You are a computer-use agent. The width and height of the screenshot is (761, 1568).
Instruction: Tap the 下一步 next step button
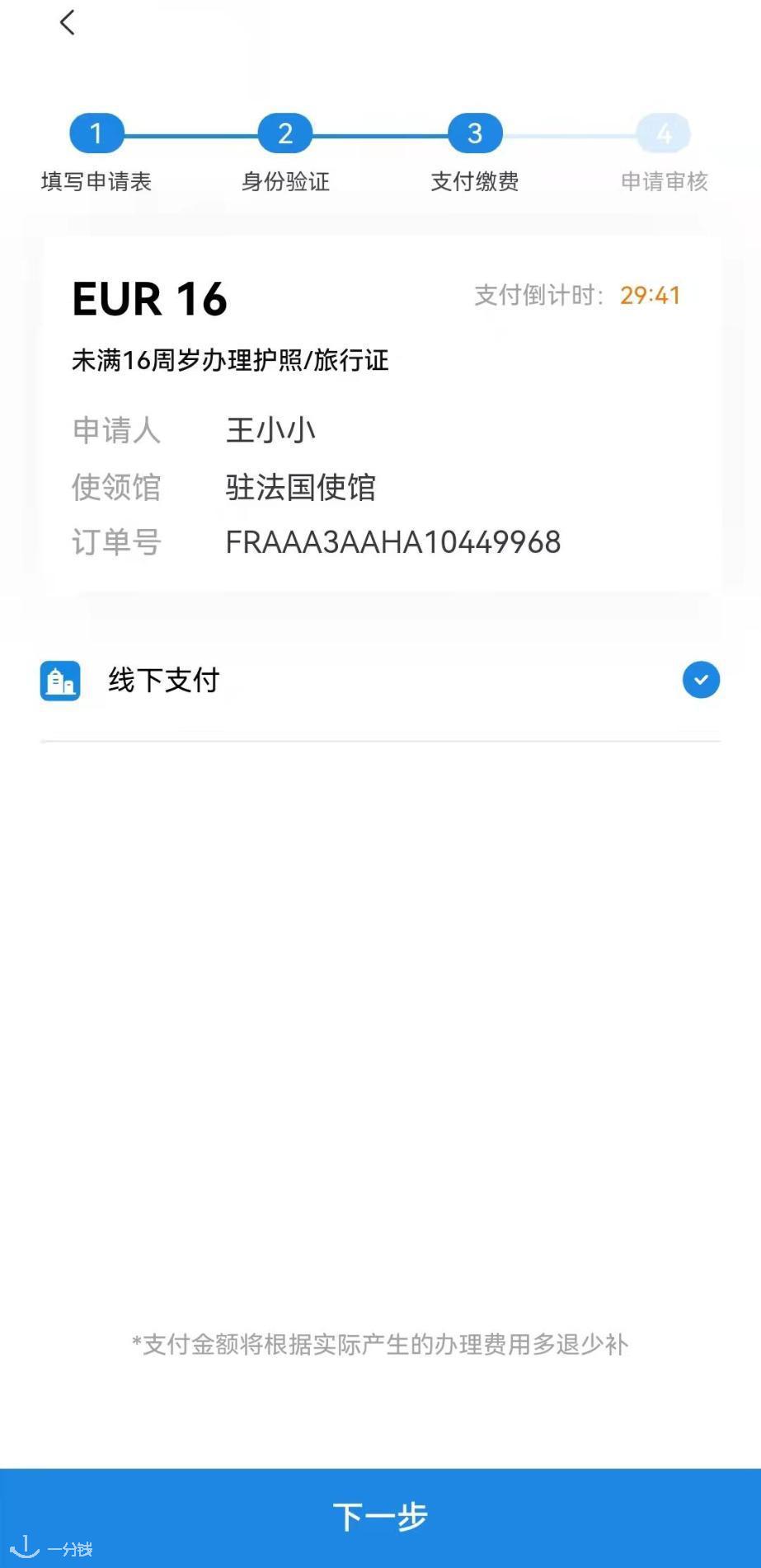(x=380, y=1518)
